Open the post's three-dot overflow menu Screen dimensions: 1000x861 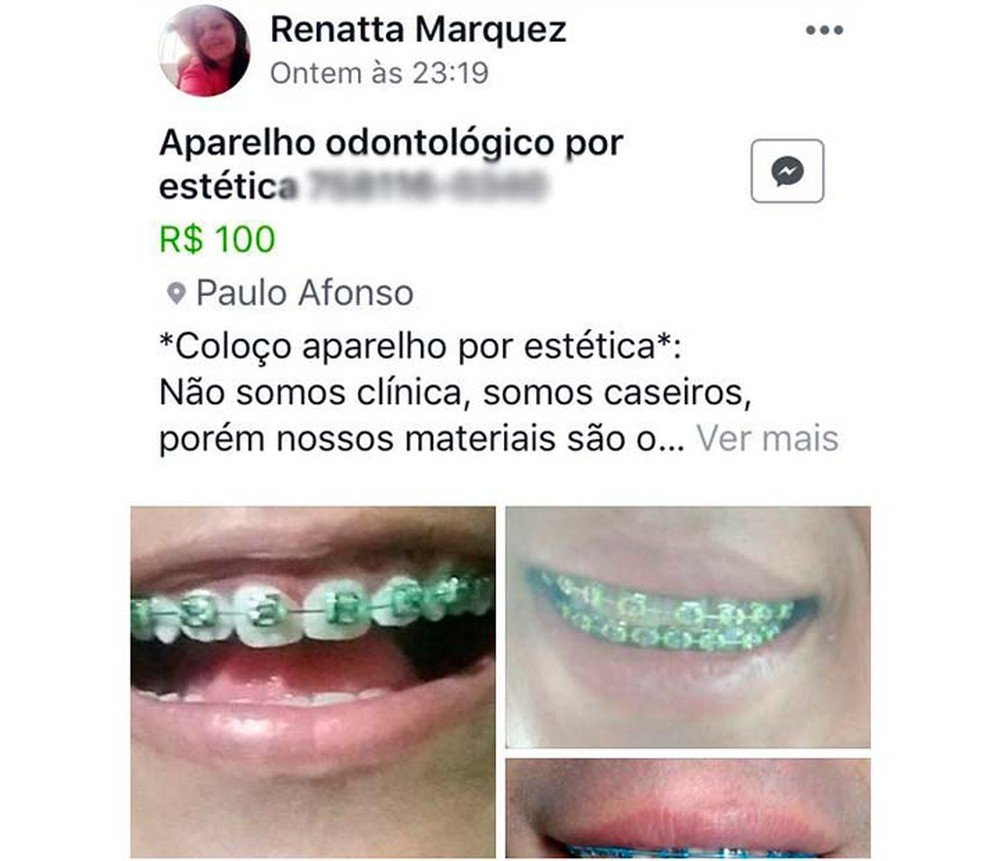click(824, 31)
